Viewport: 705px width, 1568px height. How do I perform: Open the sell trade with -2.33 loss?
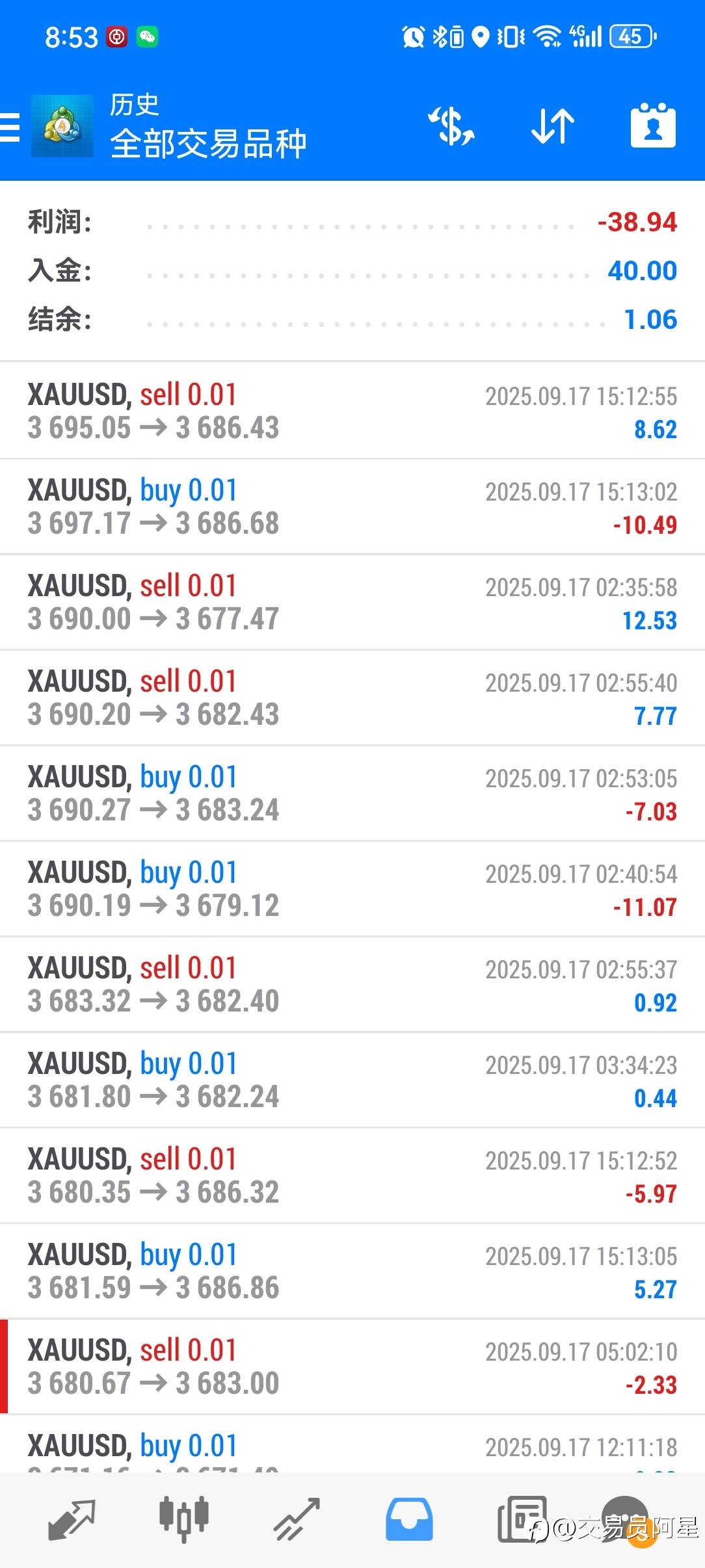pyautogui.click(x=352, y=1366)
